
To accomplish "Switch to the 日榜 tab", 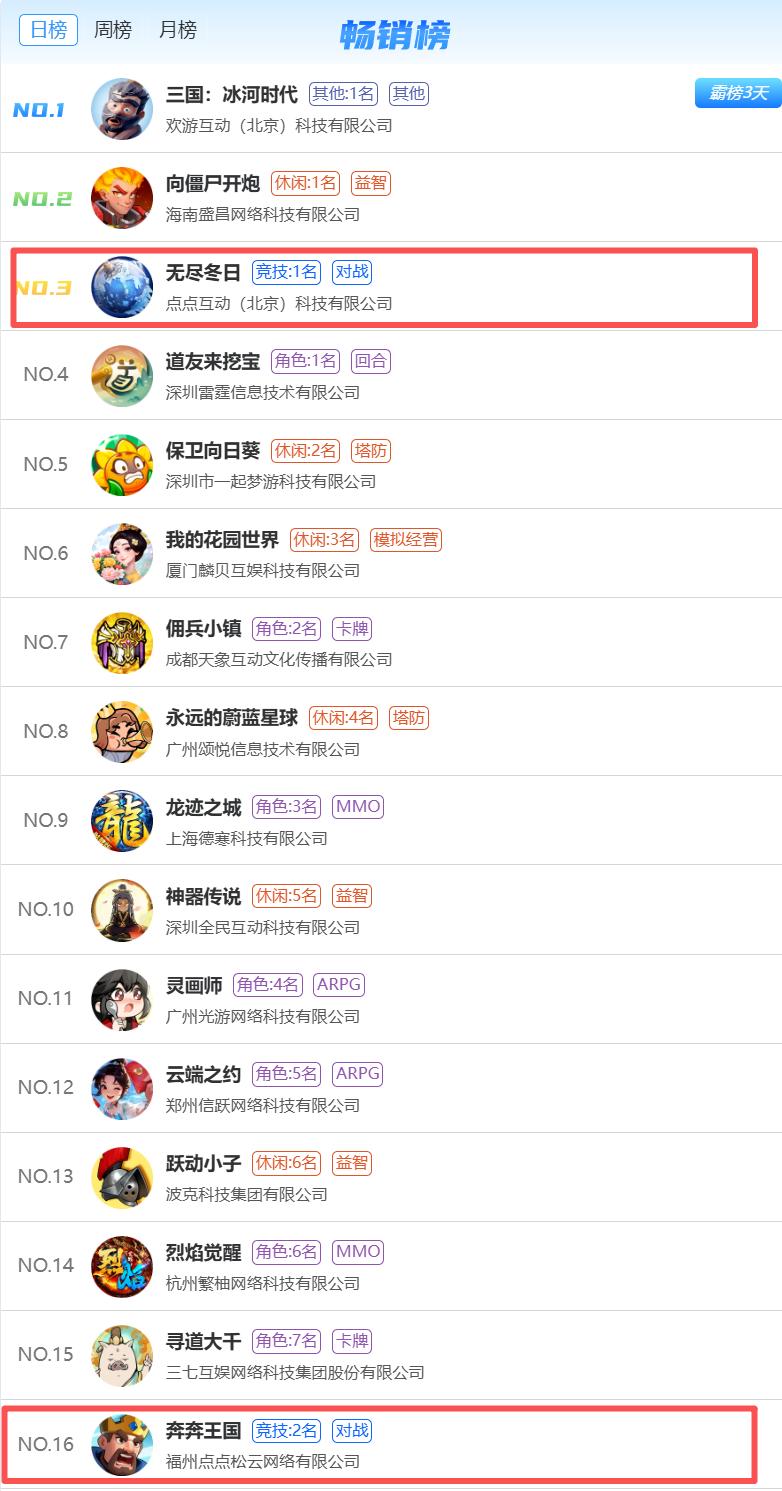I will pyautogui.click(x=48, y=30).
